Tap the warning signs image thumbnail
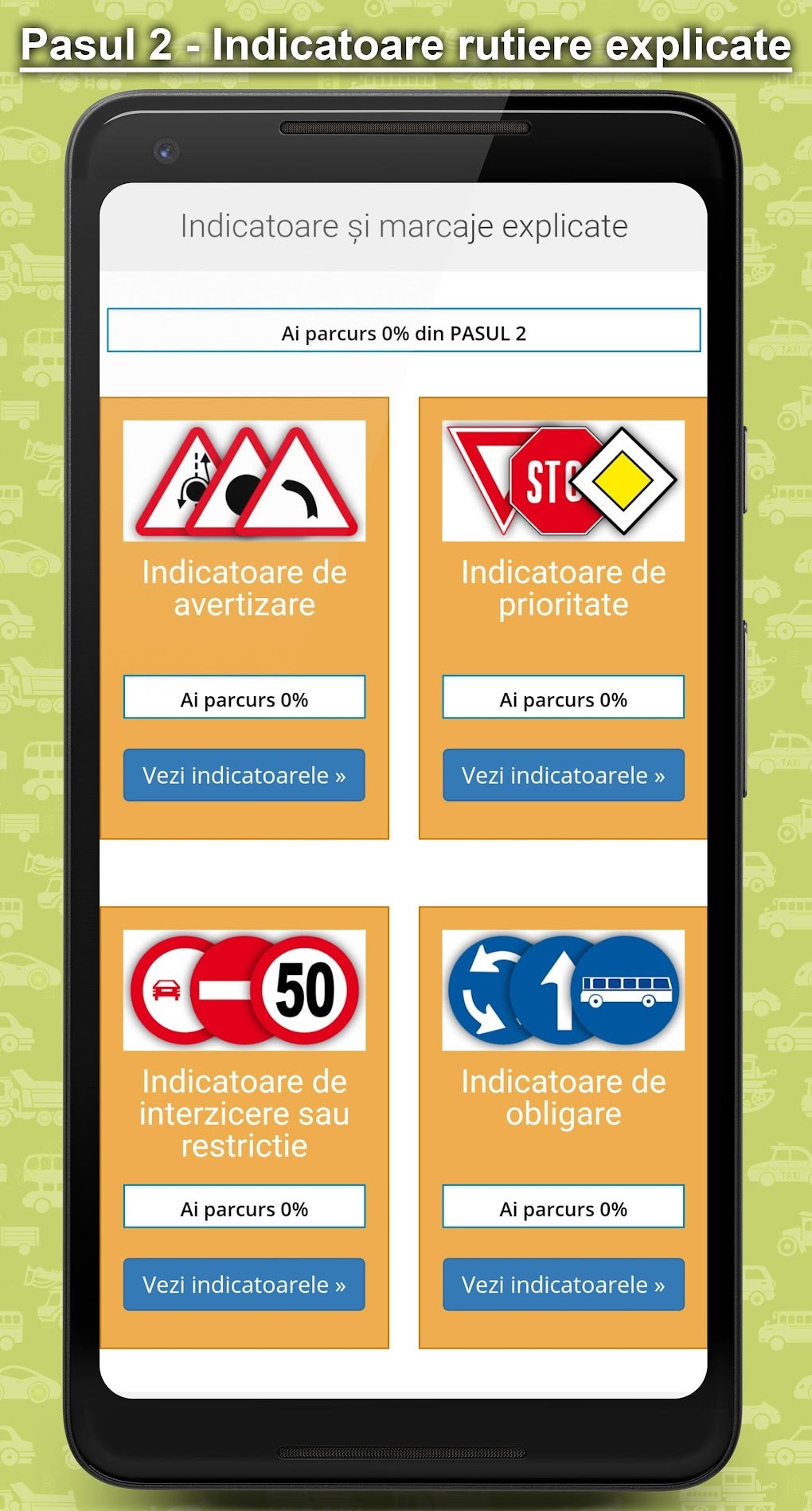This screenshot has width=812, height=1511. pos(244,478)
